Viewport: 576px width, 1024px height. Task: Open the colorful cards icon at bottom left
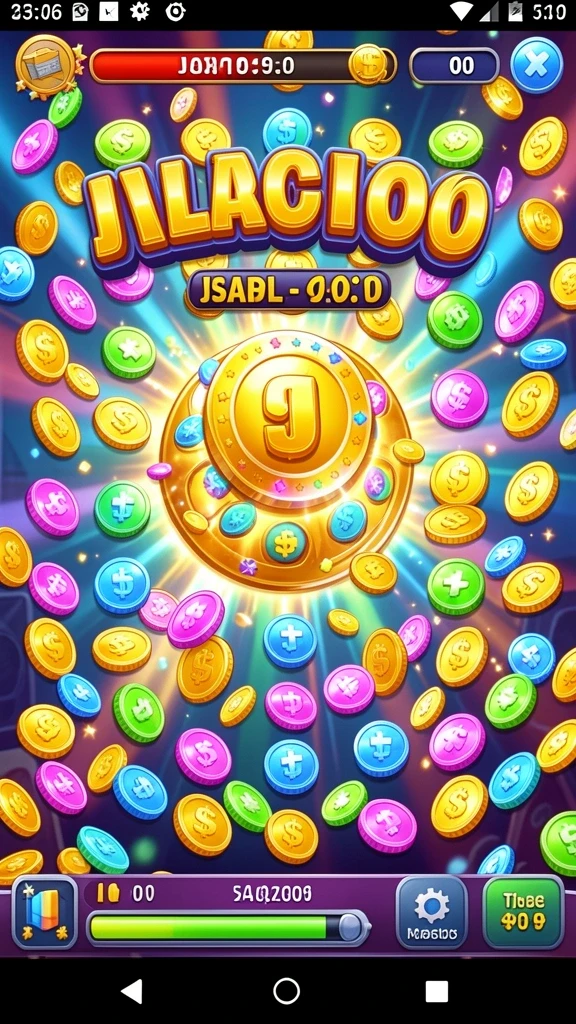click(x=44, y=913)
